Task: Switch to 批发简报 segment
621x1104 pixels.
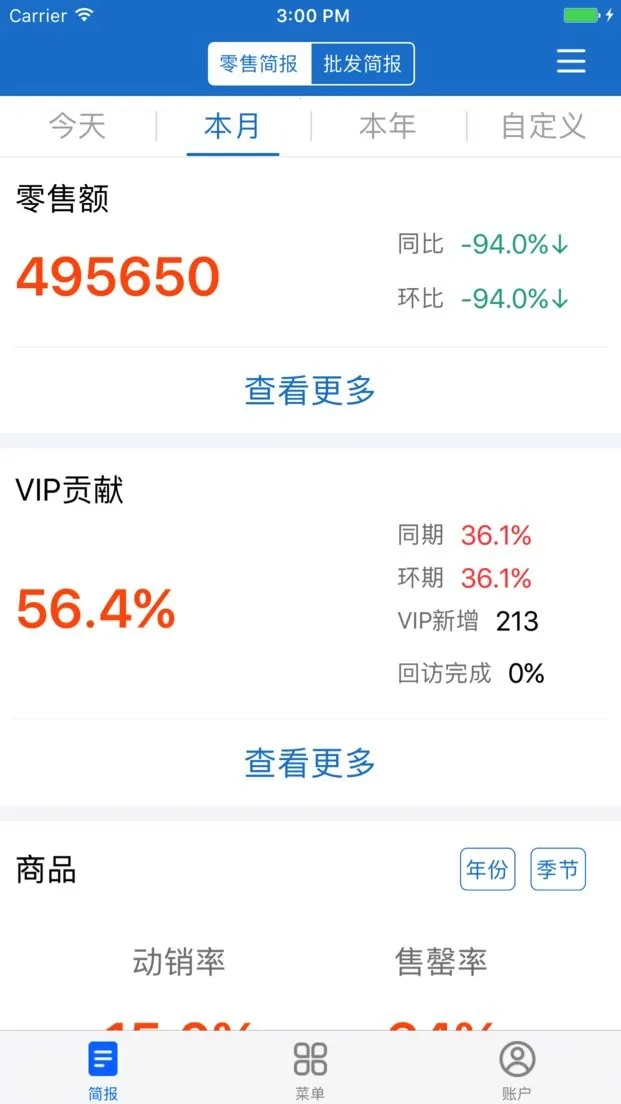Action: pyautogui.click(x=363, y=64)
